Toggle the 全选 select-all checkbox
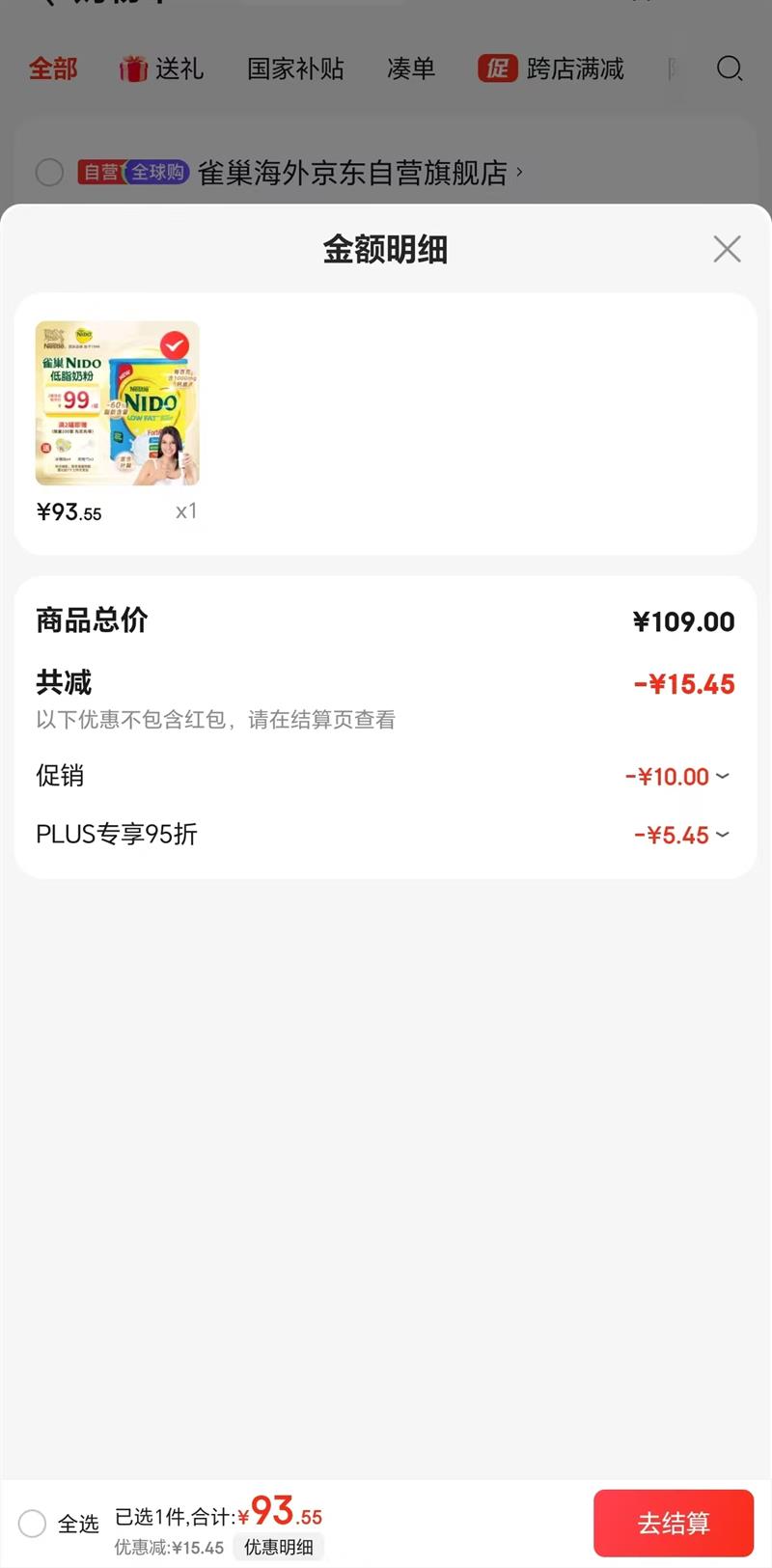The image size is (772, 1568). [x=33, y=1523]
